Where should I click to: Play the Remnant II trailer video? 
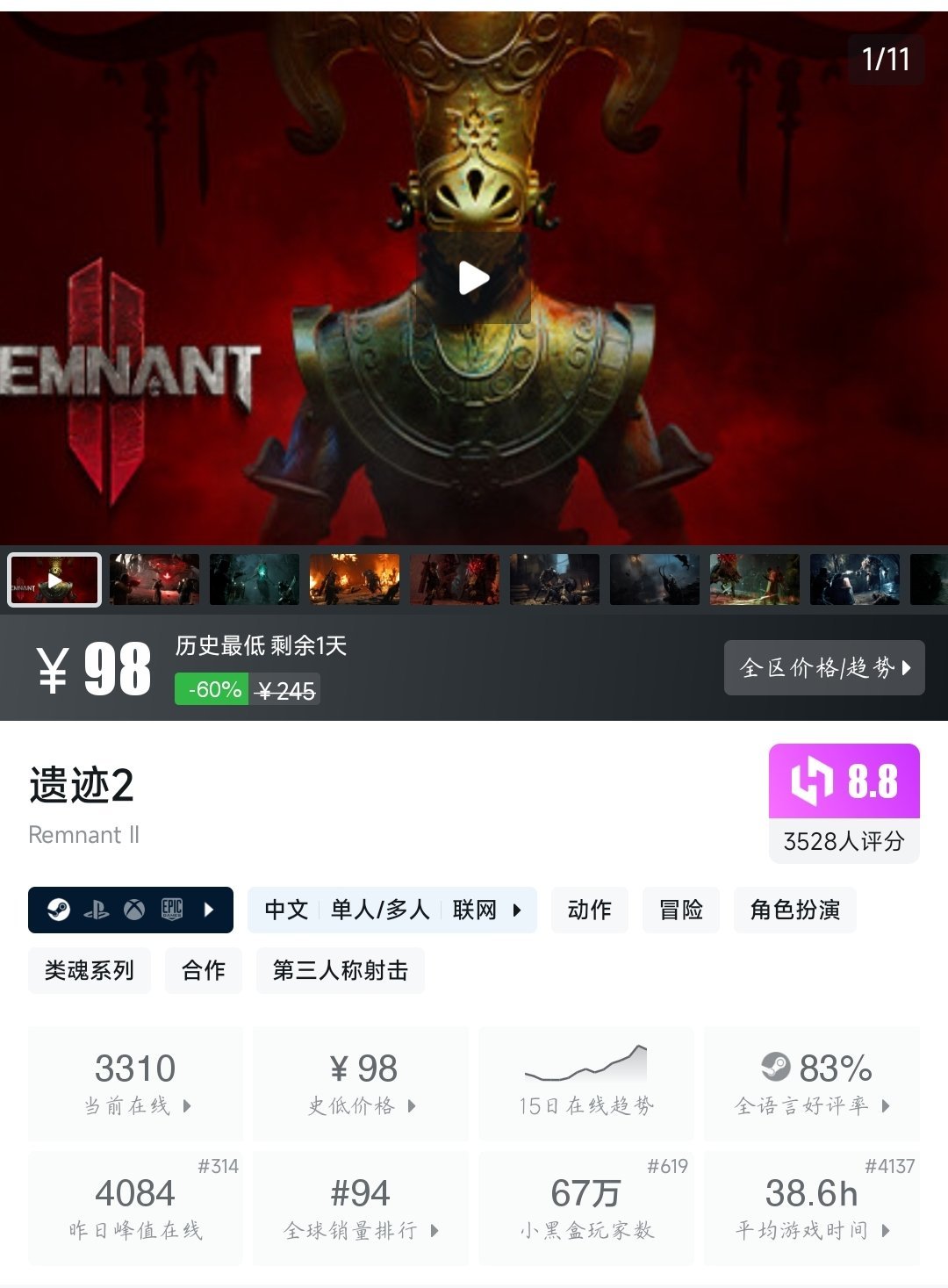pos(474,278)
